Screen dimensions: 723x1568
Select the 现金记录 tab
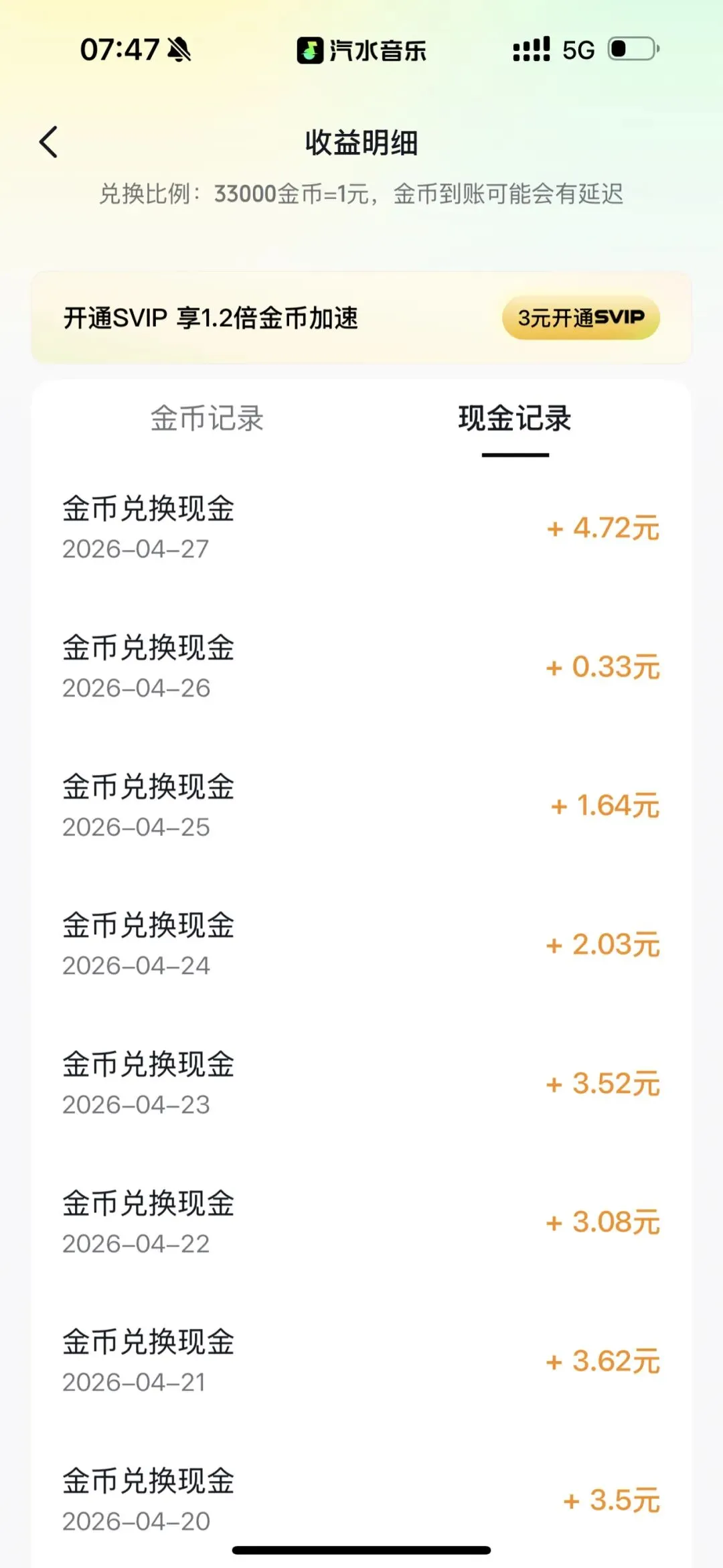514,419
